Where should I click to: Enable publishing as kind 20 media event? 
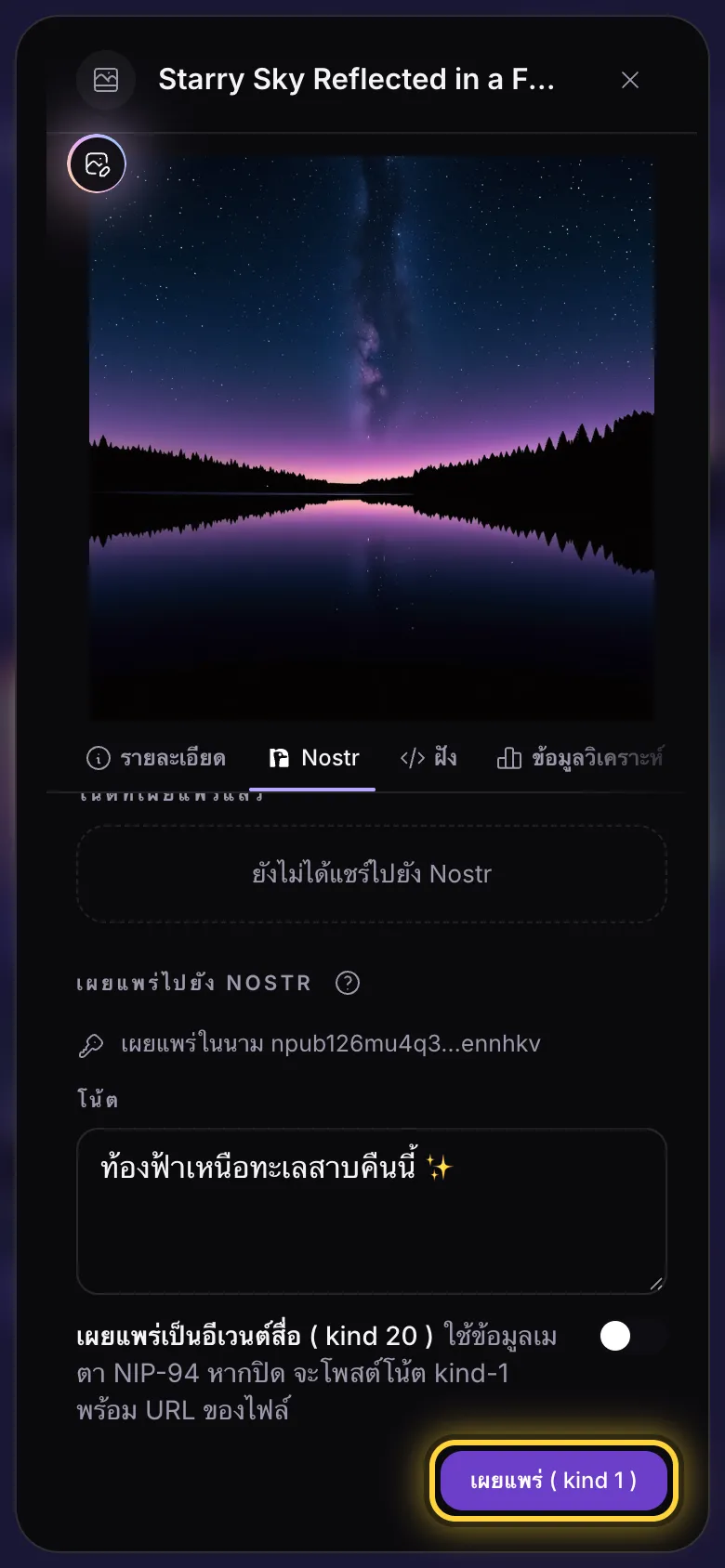[x=632, y=1336]
